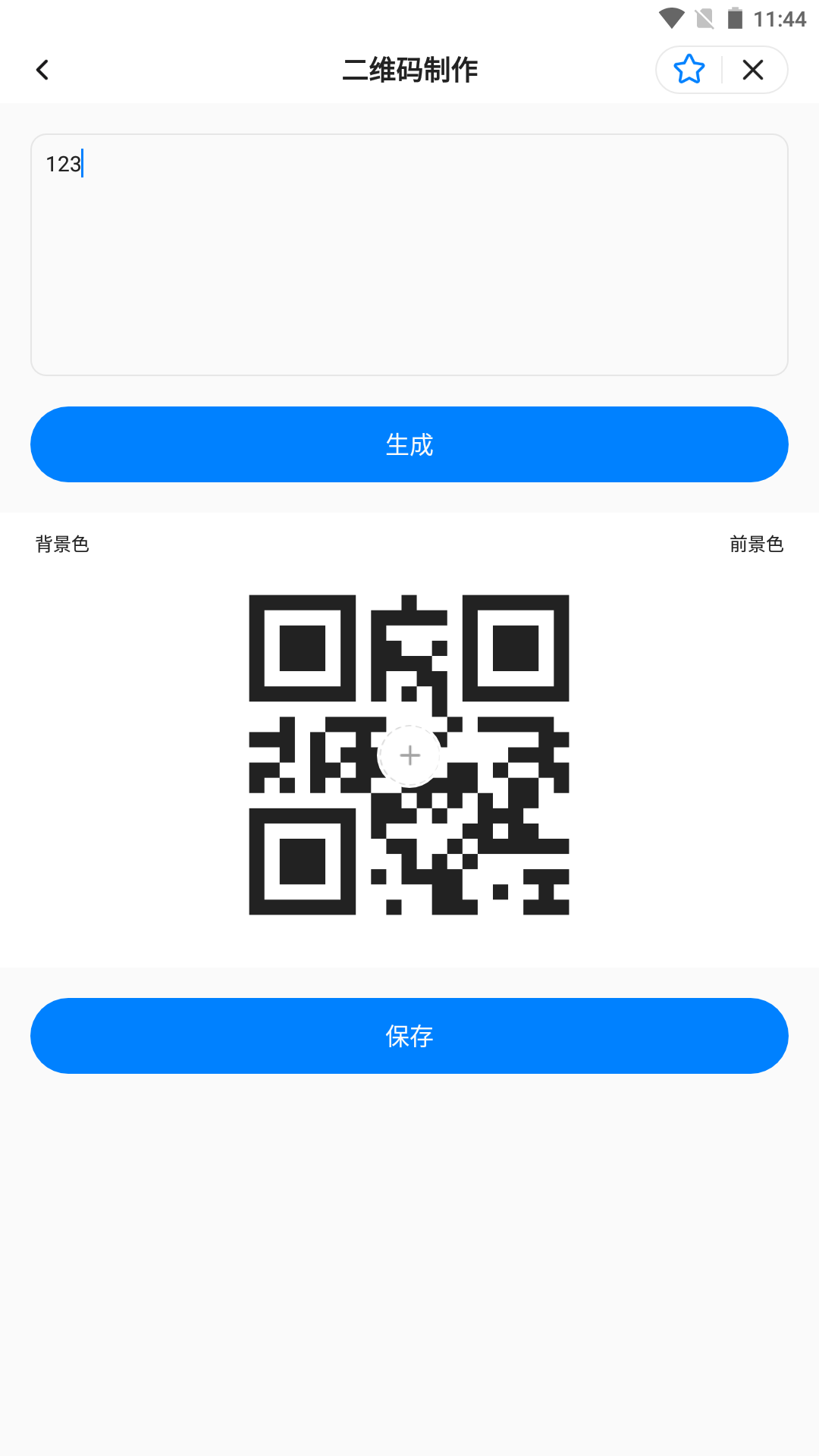Close the QR code maker page
Screen dimensions: 819x1456
753,70
